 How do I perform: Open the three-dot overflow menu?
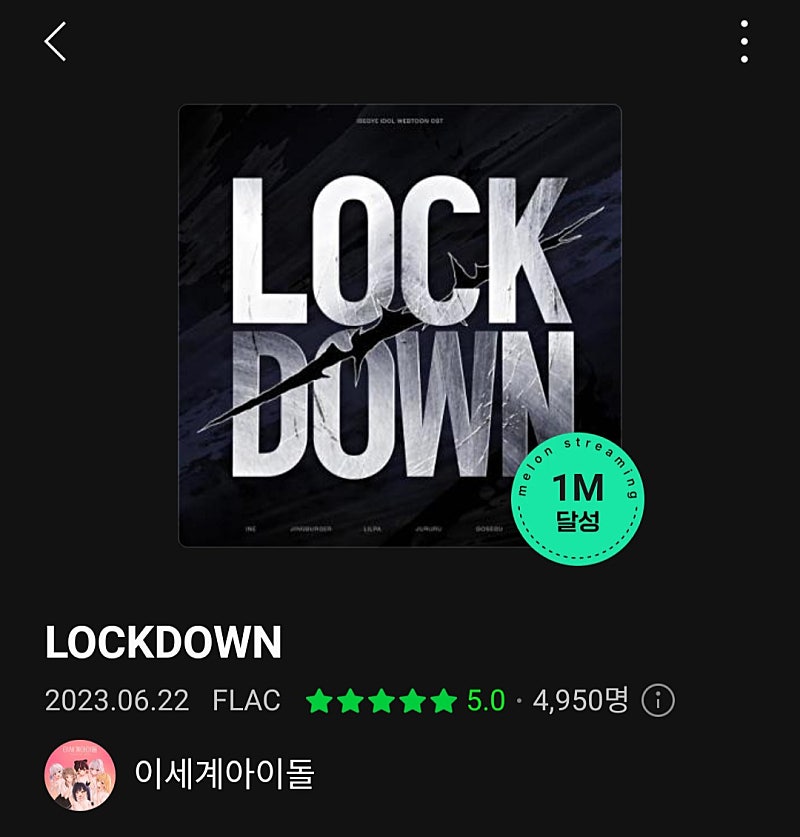pyautogui.click(x=744, y=42)
